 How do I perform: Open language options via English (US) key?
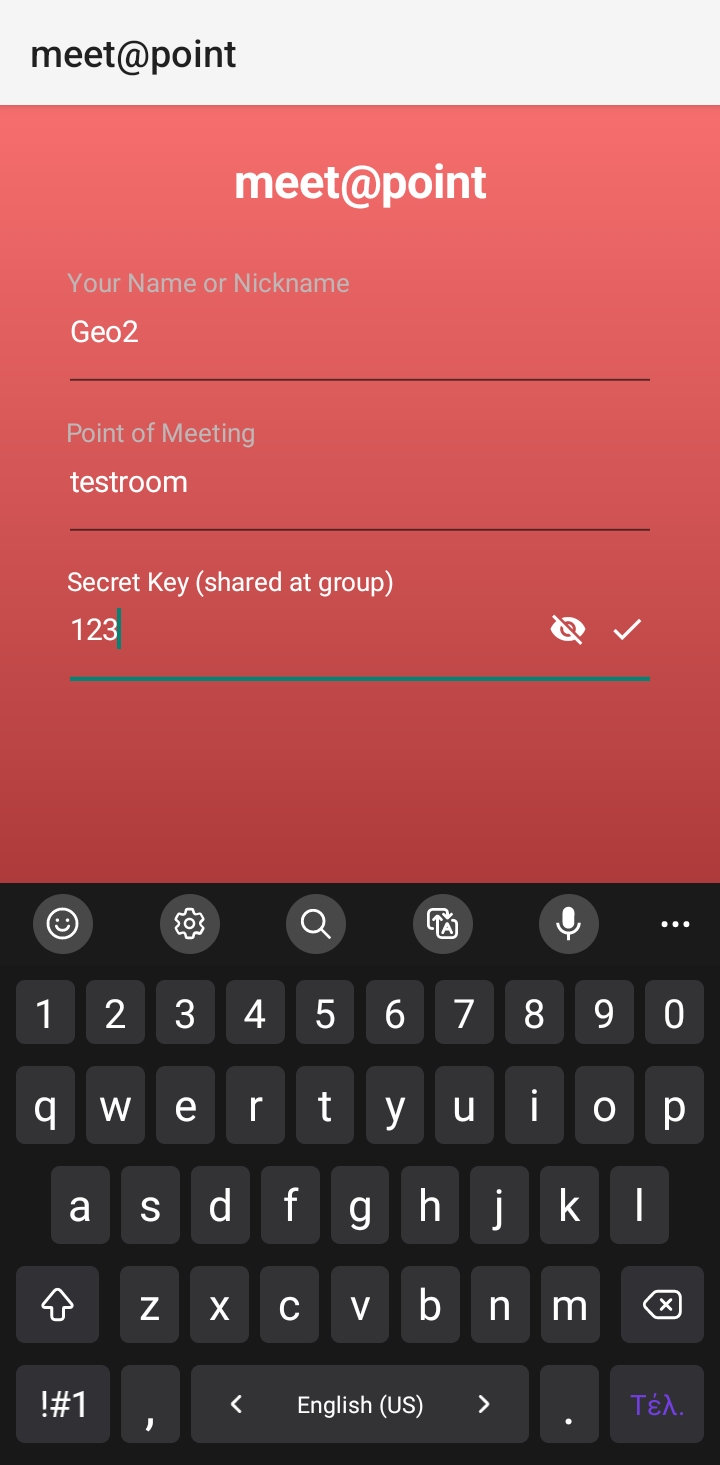360,1404
